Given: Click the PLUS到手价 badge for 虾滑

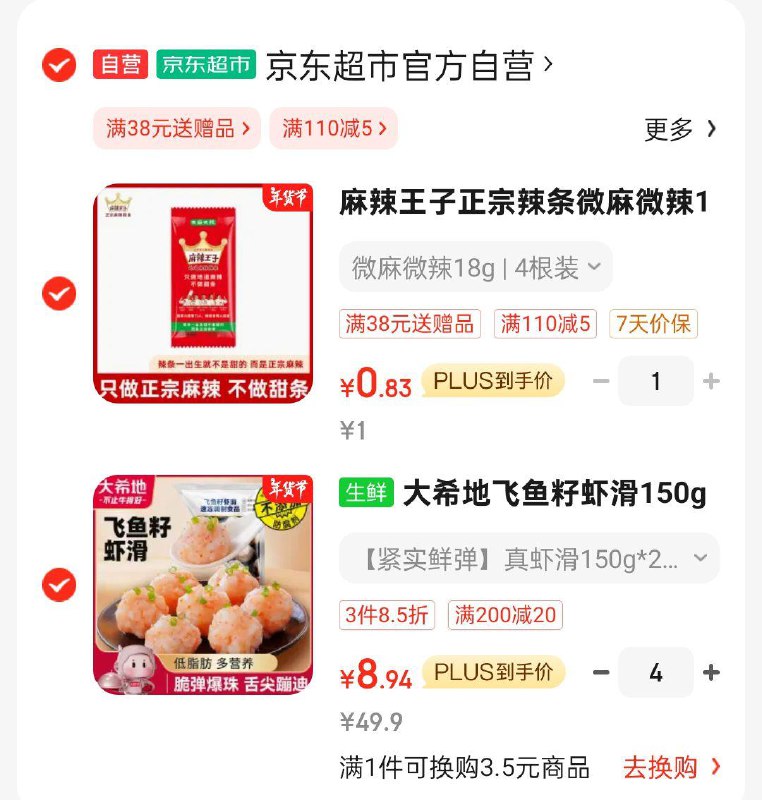Looking at the screenshot, I should point(491,672).
